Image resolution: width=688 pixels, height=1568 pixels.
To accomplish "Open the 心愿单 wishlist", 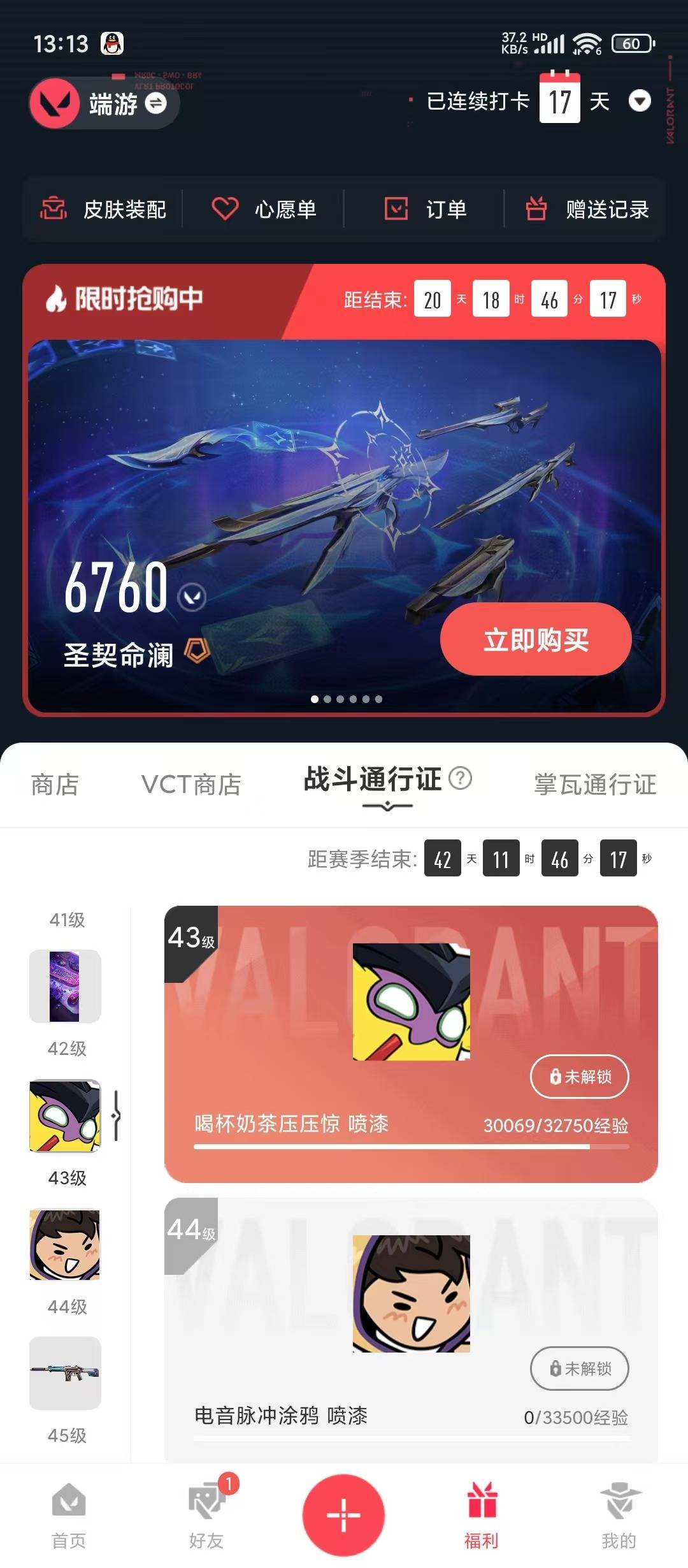I will click(264, 209).
